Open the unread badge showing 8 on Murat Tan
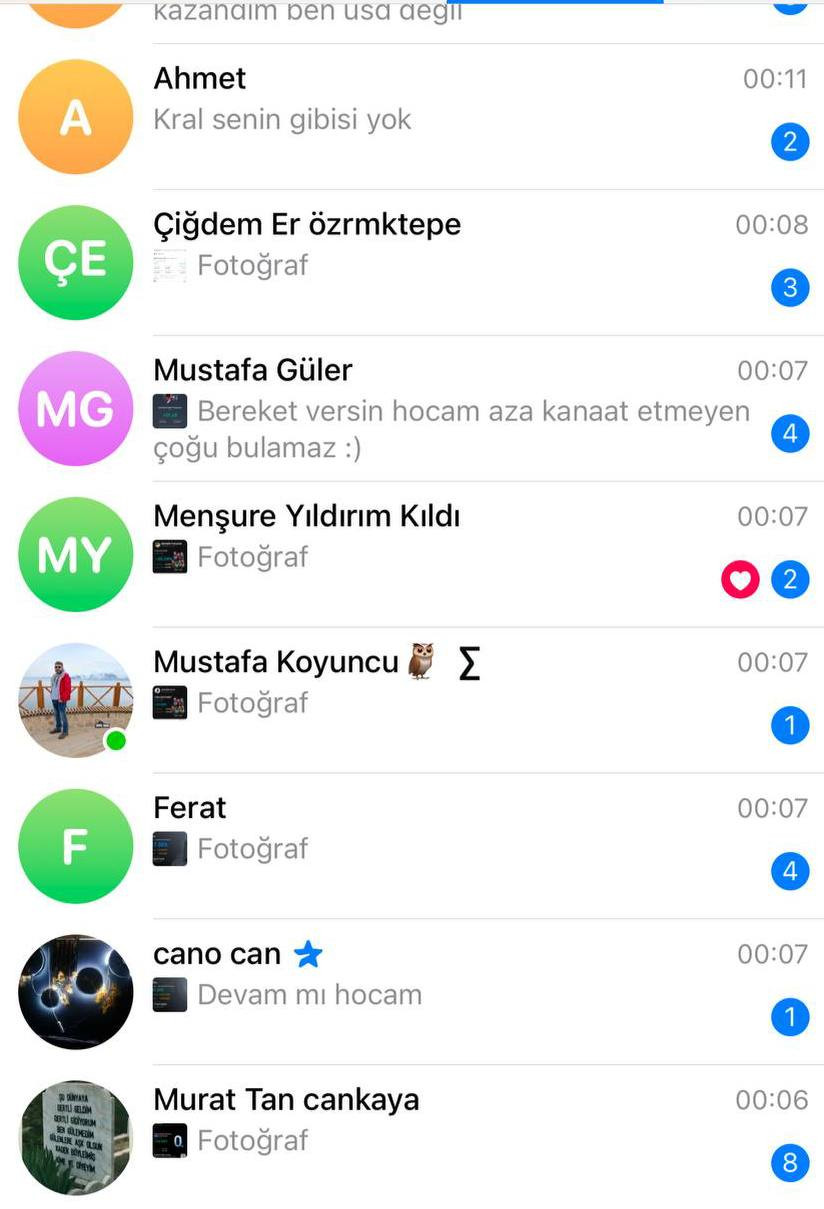 pos(790,1162)
